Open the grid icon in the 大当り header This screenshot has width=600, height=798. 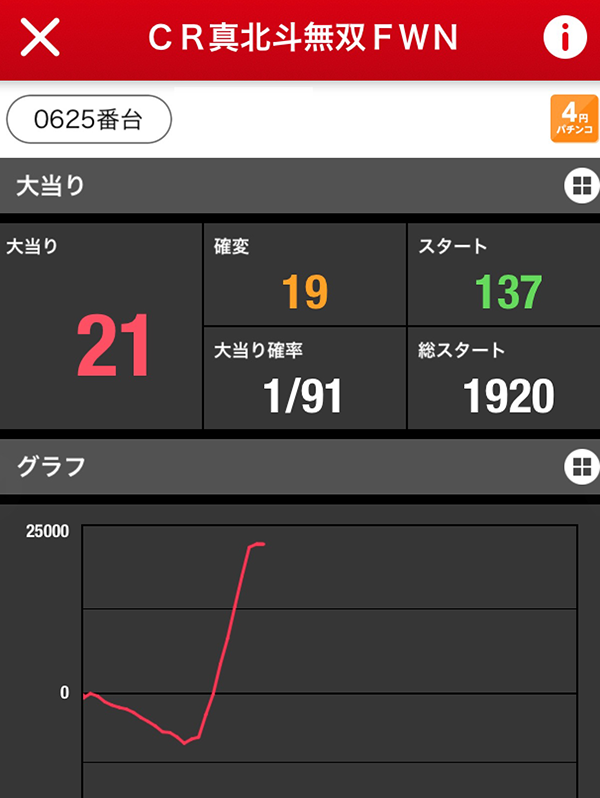(579, 185)
